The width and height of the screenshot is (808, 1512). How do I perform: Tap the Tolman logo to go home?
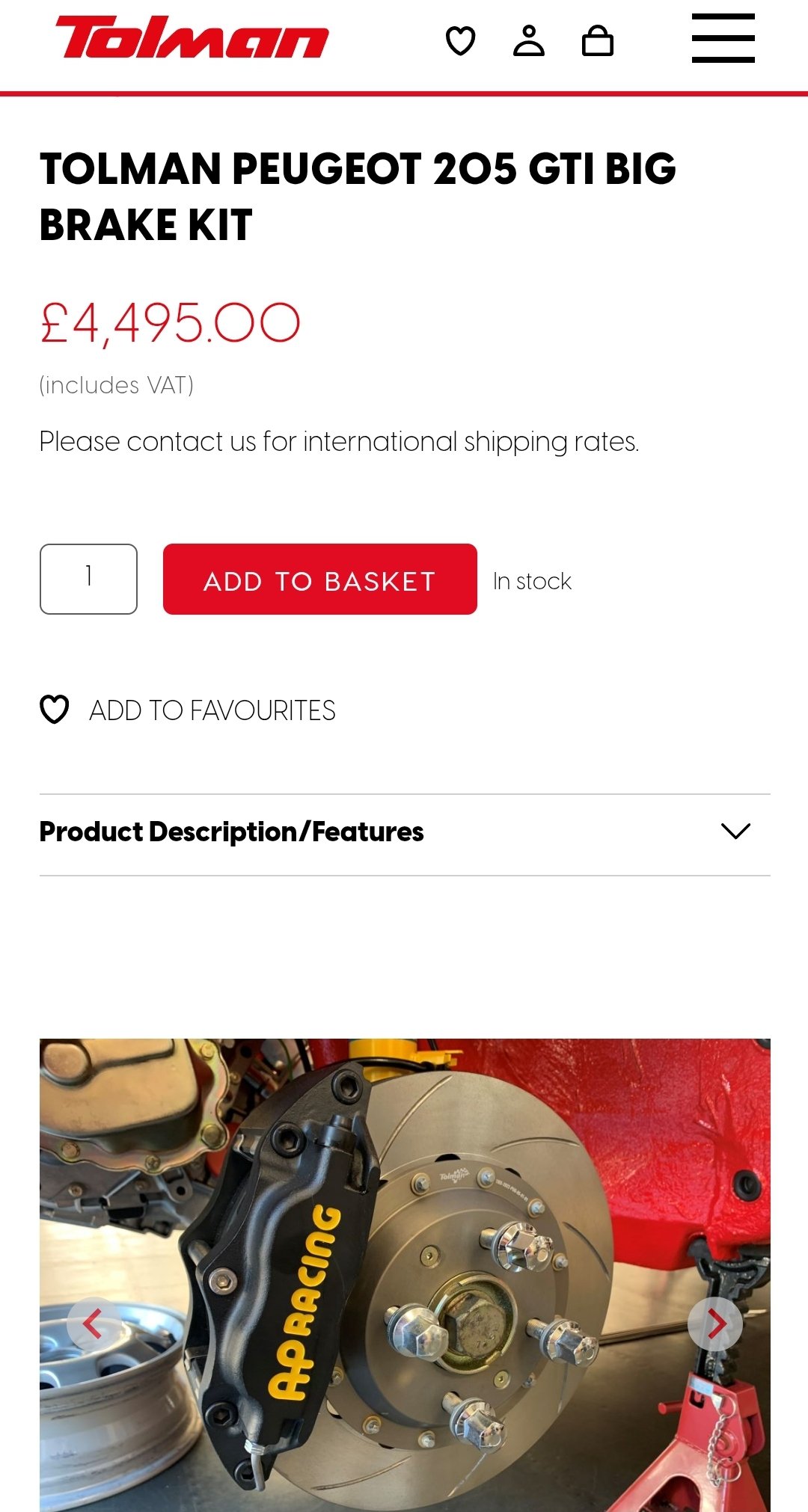pyautogui.click(x=192, y=37)
